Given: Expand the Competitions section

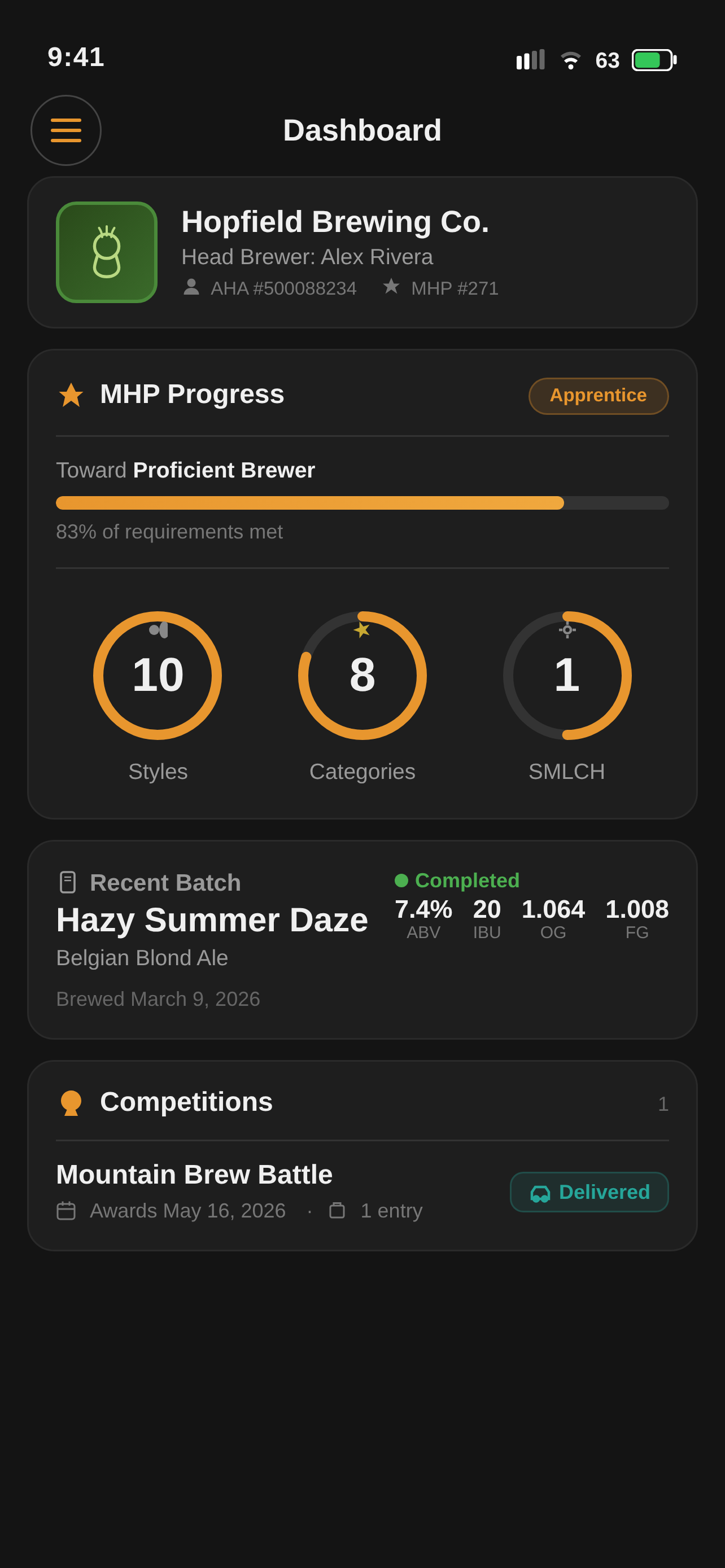Looking at the screenshot, I should [362, 1101].
